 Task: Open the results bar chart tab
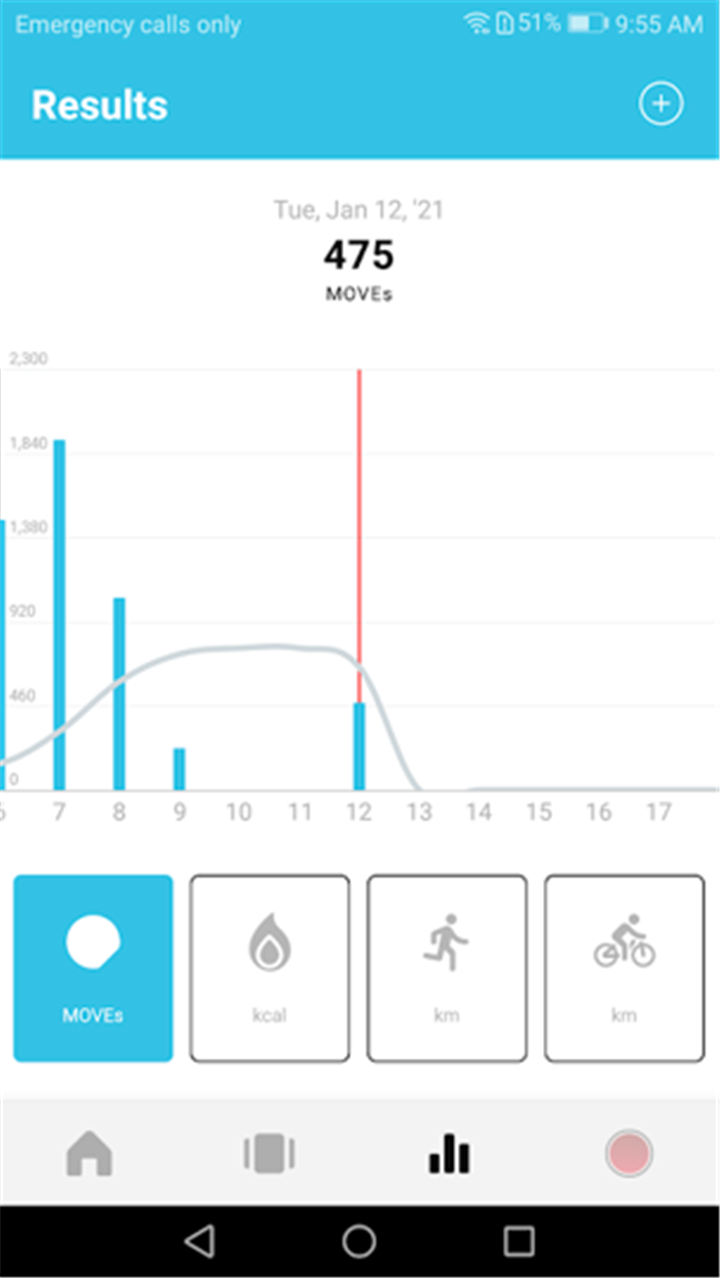click(x=450, y=1154)
